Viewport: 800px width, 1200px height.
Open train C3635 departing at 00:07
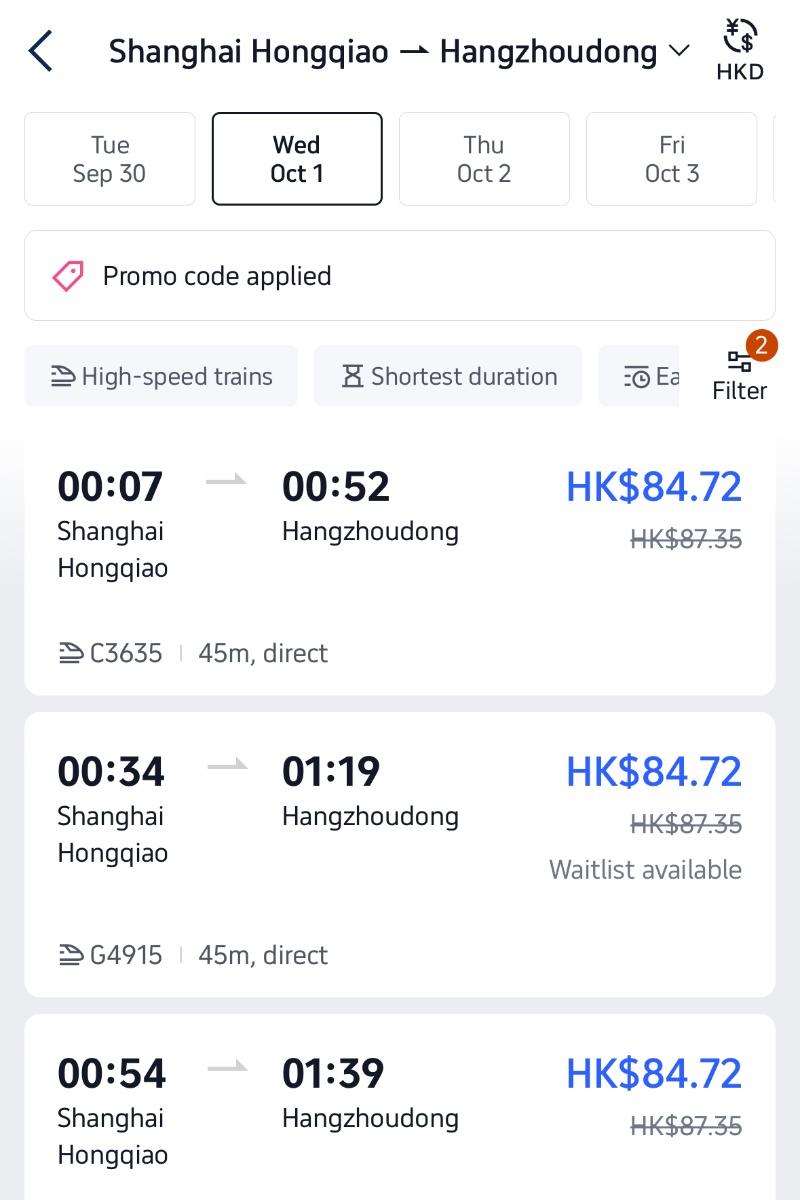click(x=400, y=565)
